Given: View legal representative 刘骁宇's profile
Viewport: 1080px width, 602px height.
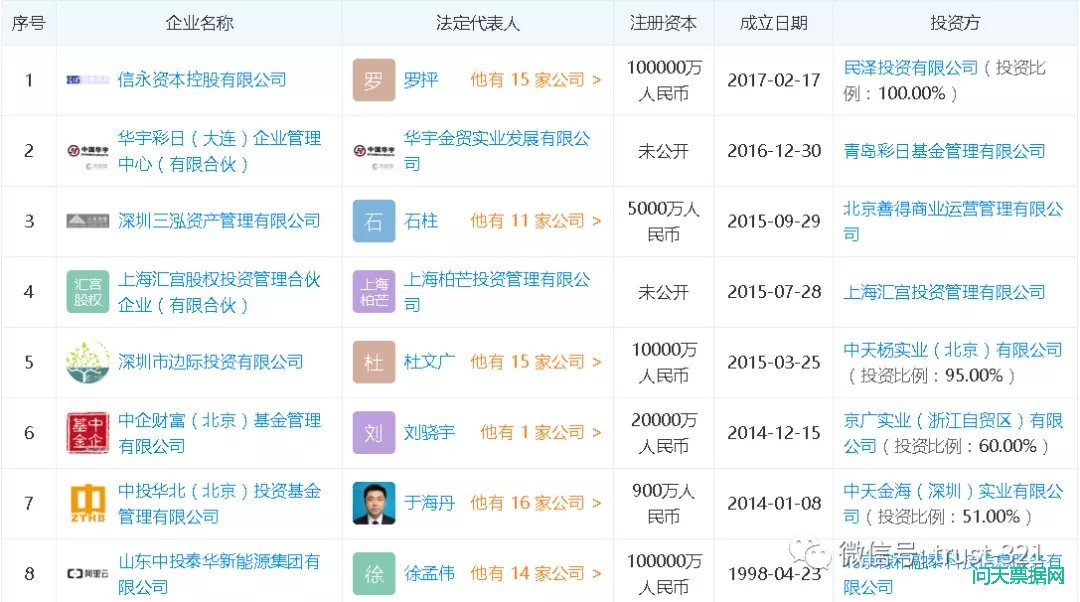Looking at the screenshot, I should tap(429, 433).
